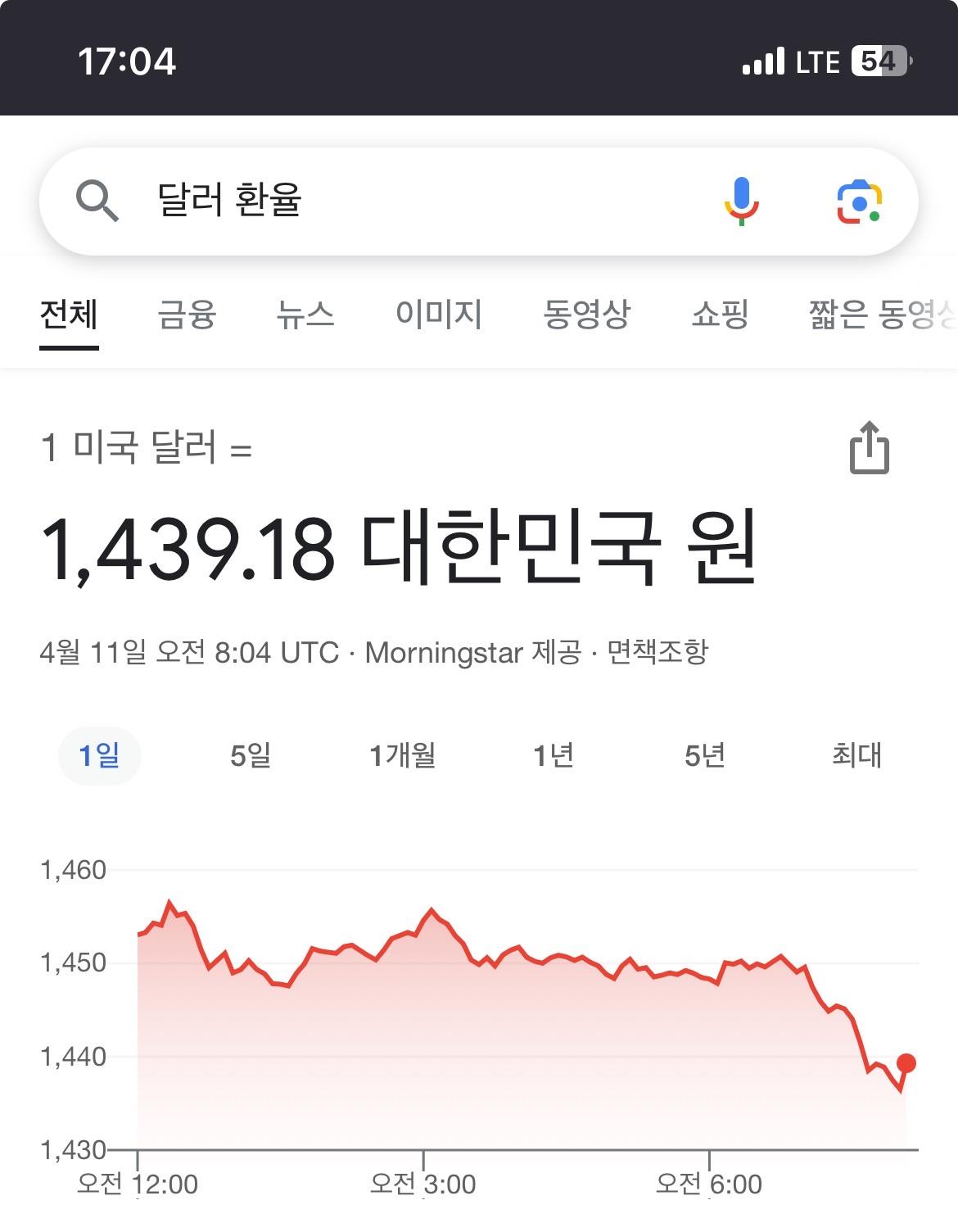Image resolution: width=958 pixels, height=1232 pixels.
Task: Switch to the 금융 tab
Action: pos(187,314)
